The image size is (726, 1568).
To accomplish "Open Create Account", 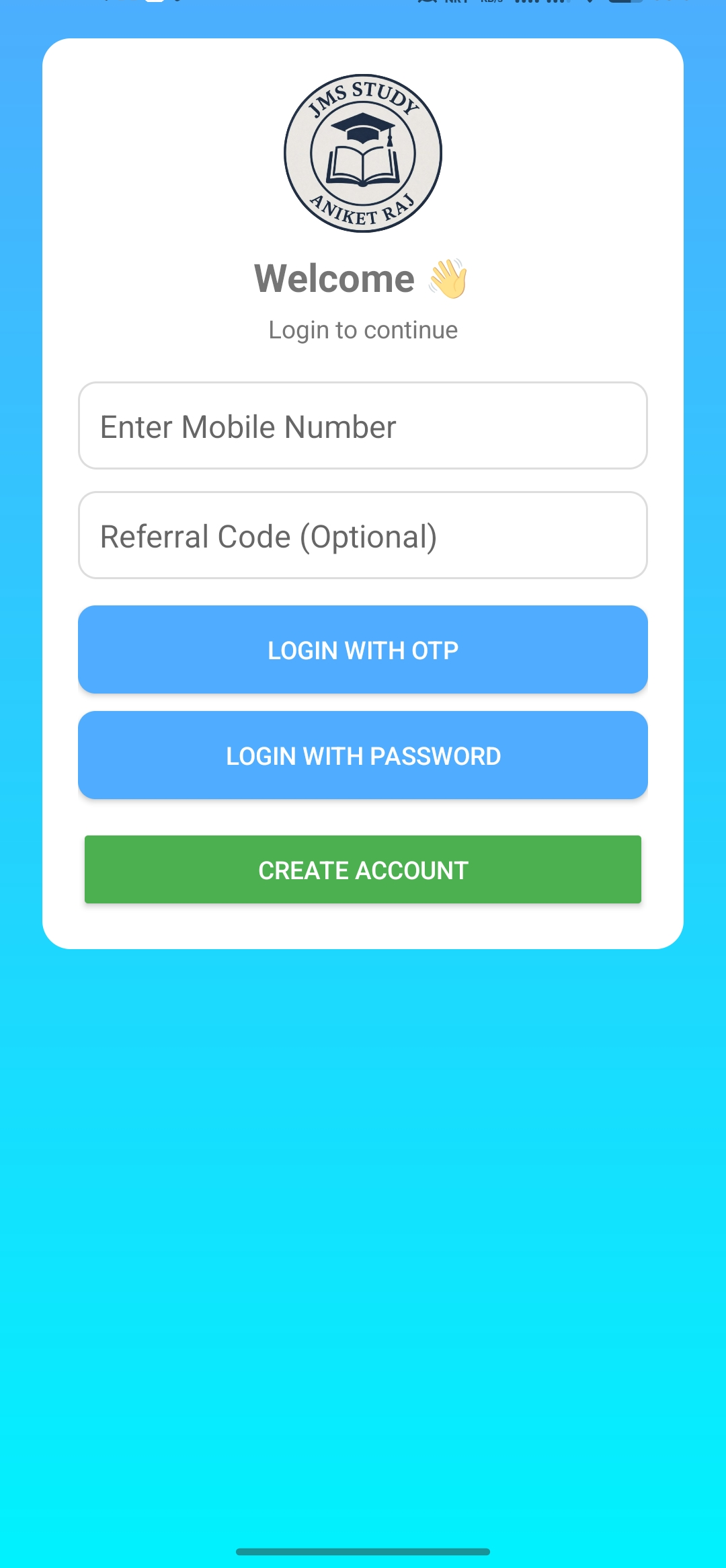I will 363,870.
